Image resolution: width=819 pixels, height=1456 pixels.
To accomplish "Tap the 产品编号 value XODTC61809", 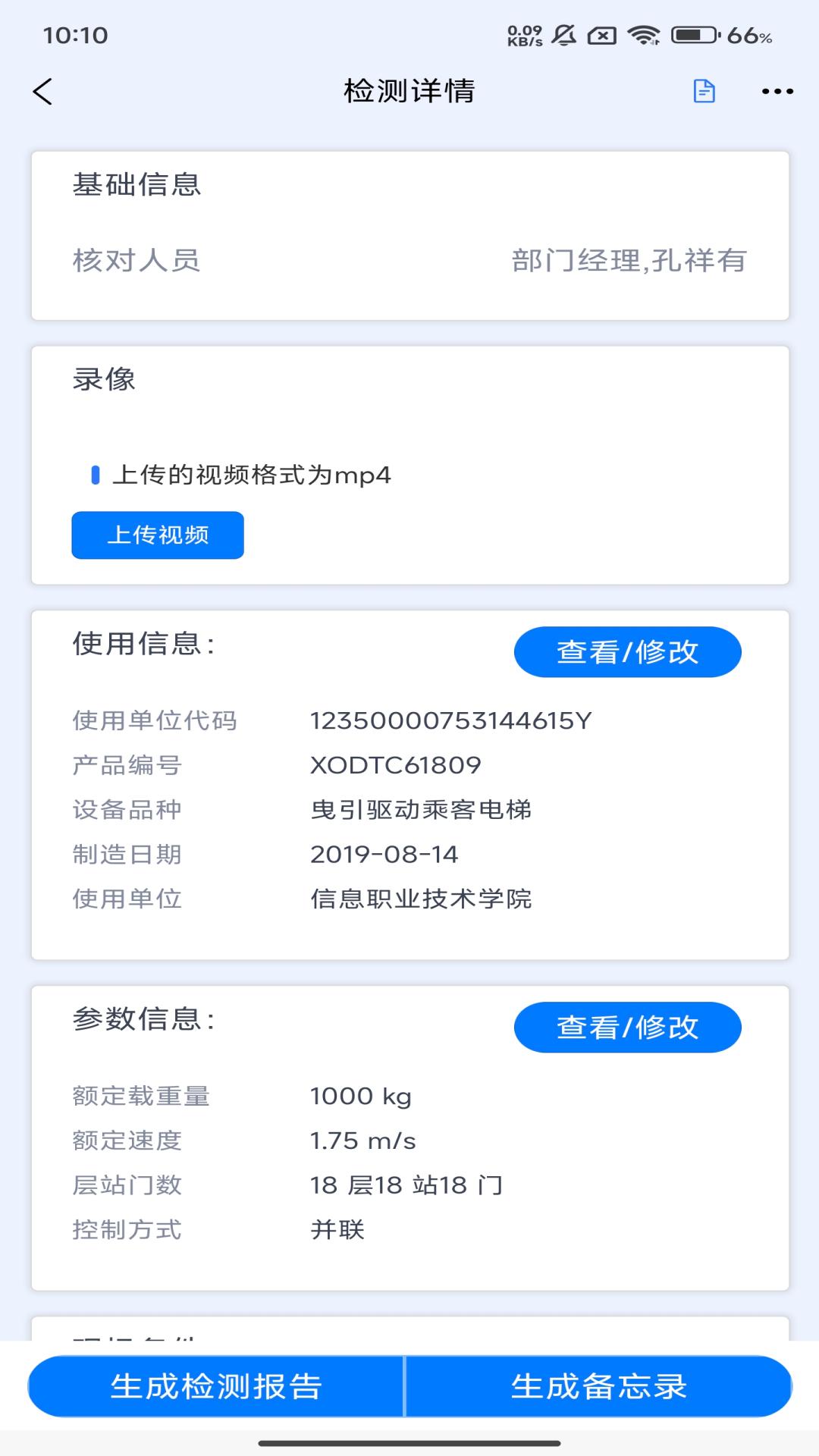I will pos(394,765).
